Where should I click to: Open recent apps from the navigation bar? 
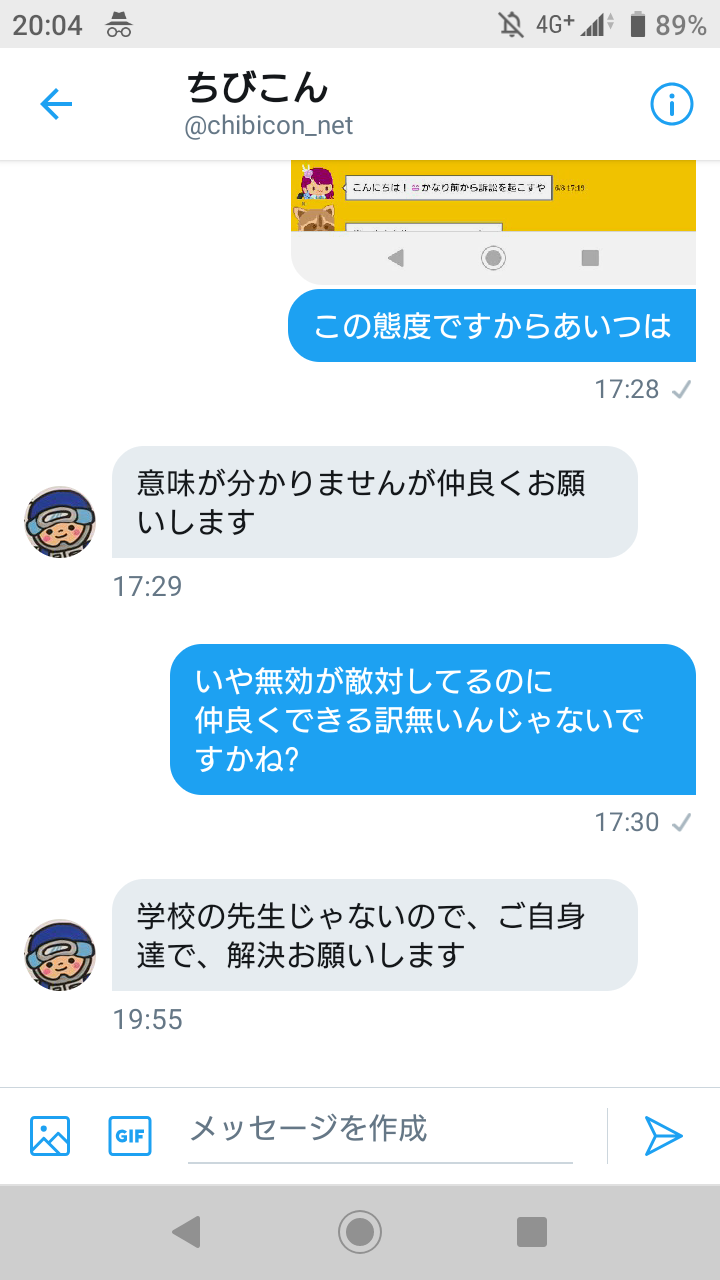click(531, 1232)
